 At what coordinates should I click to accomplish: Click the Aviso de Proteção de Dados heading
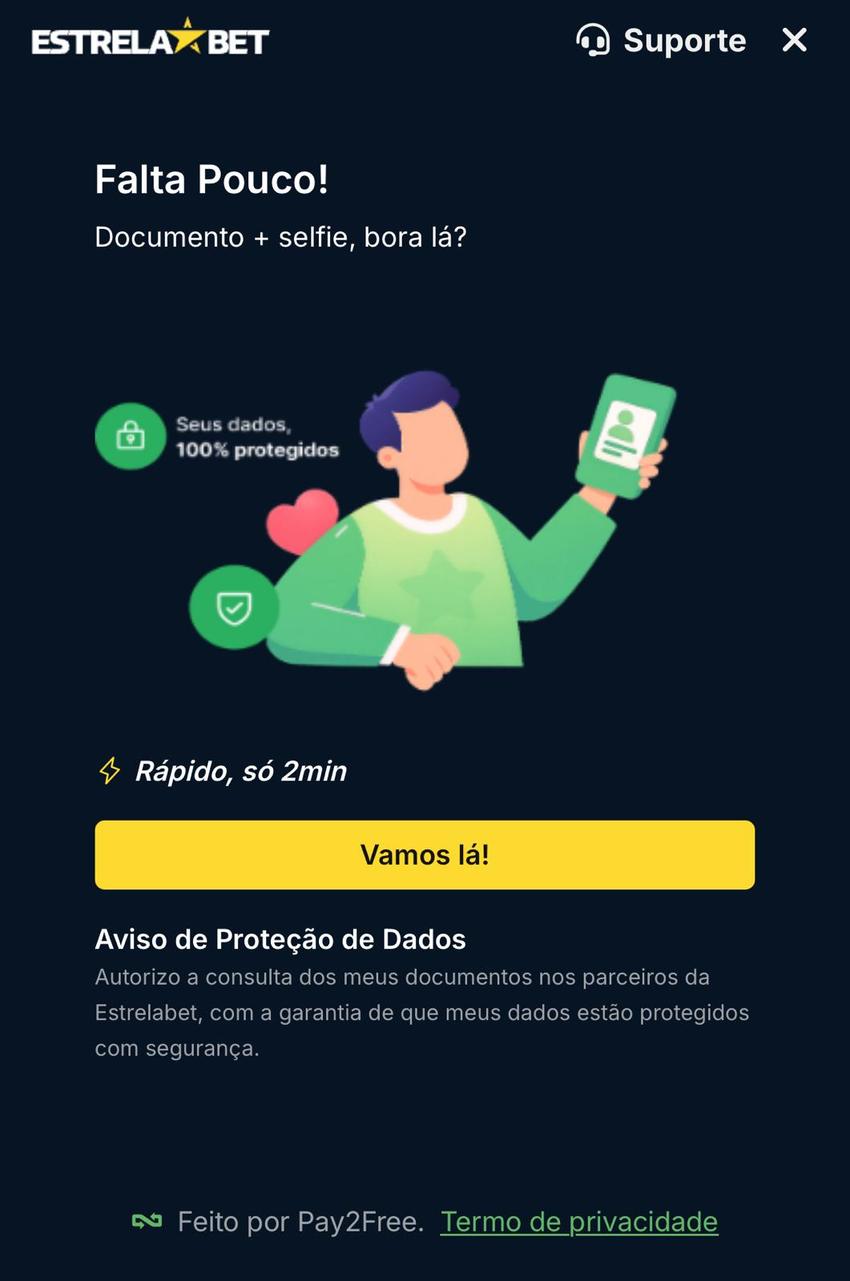pos(279,939)
